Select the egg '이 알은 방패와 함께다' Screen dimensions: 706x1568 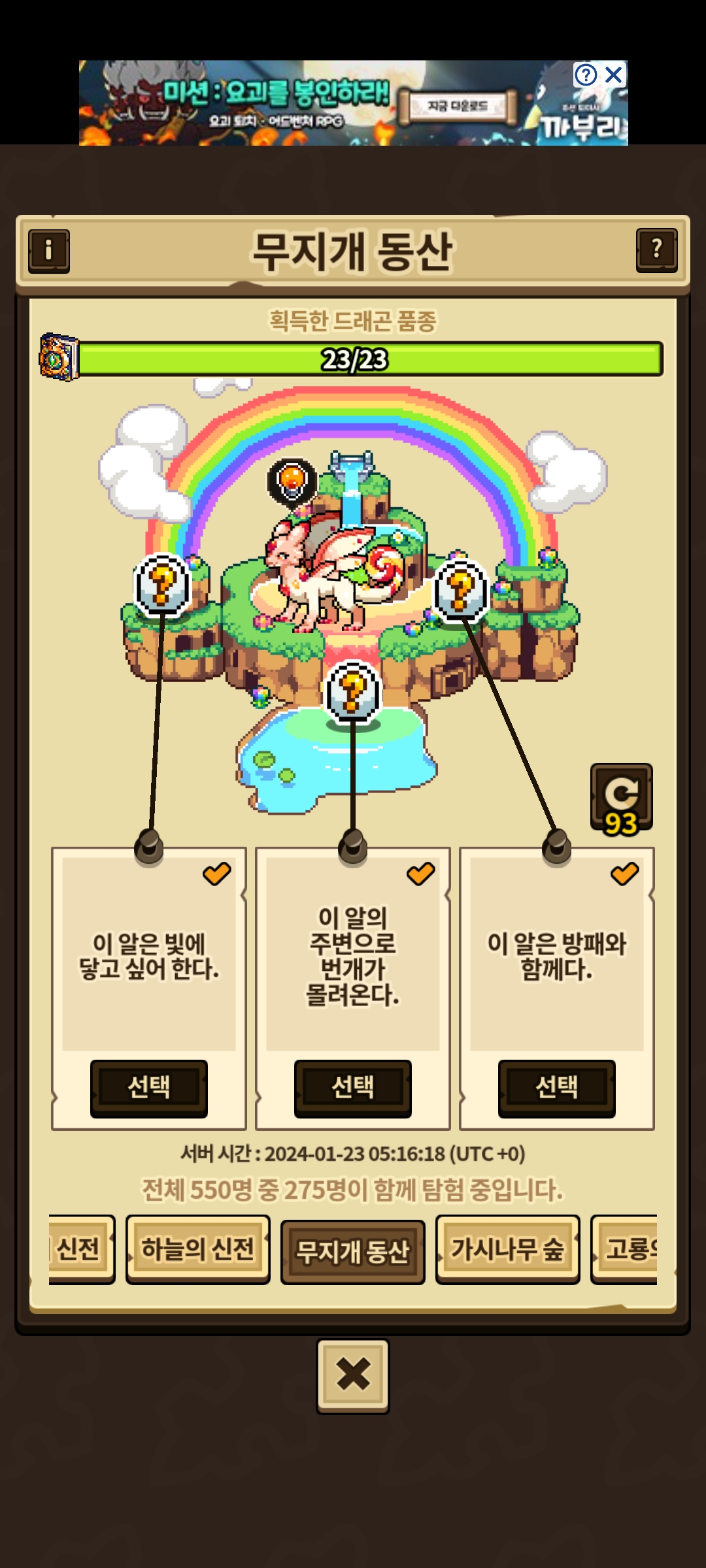coord(556,1088)
